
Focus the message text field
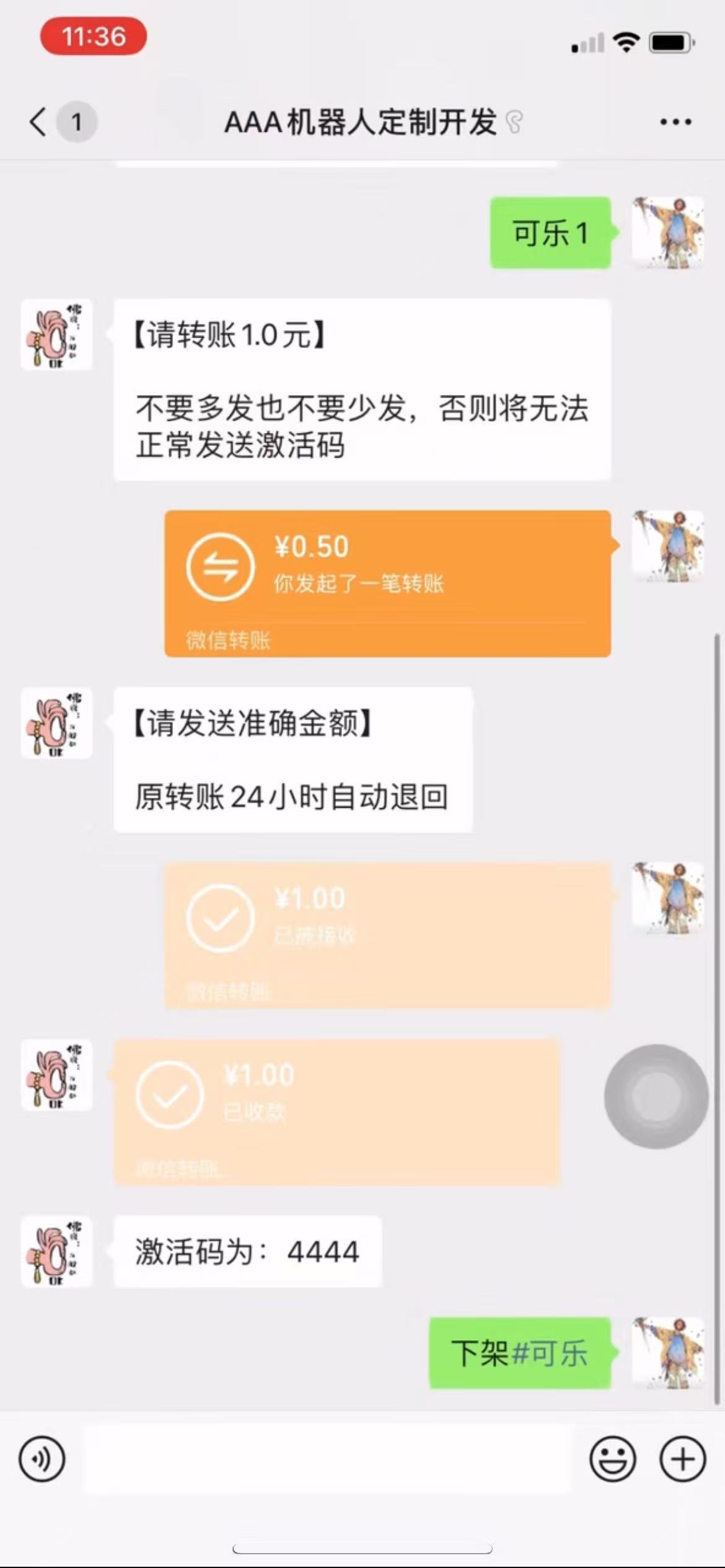[325, 1459]
